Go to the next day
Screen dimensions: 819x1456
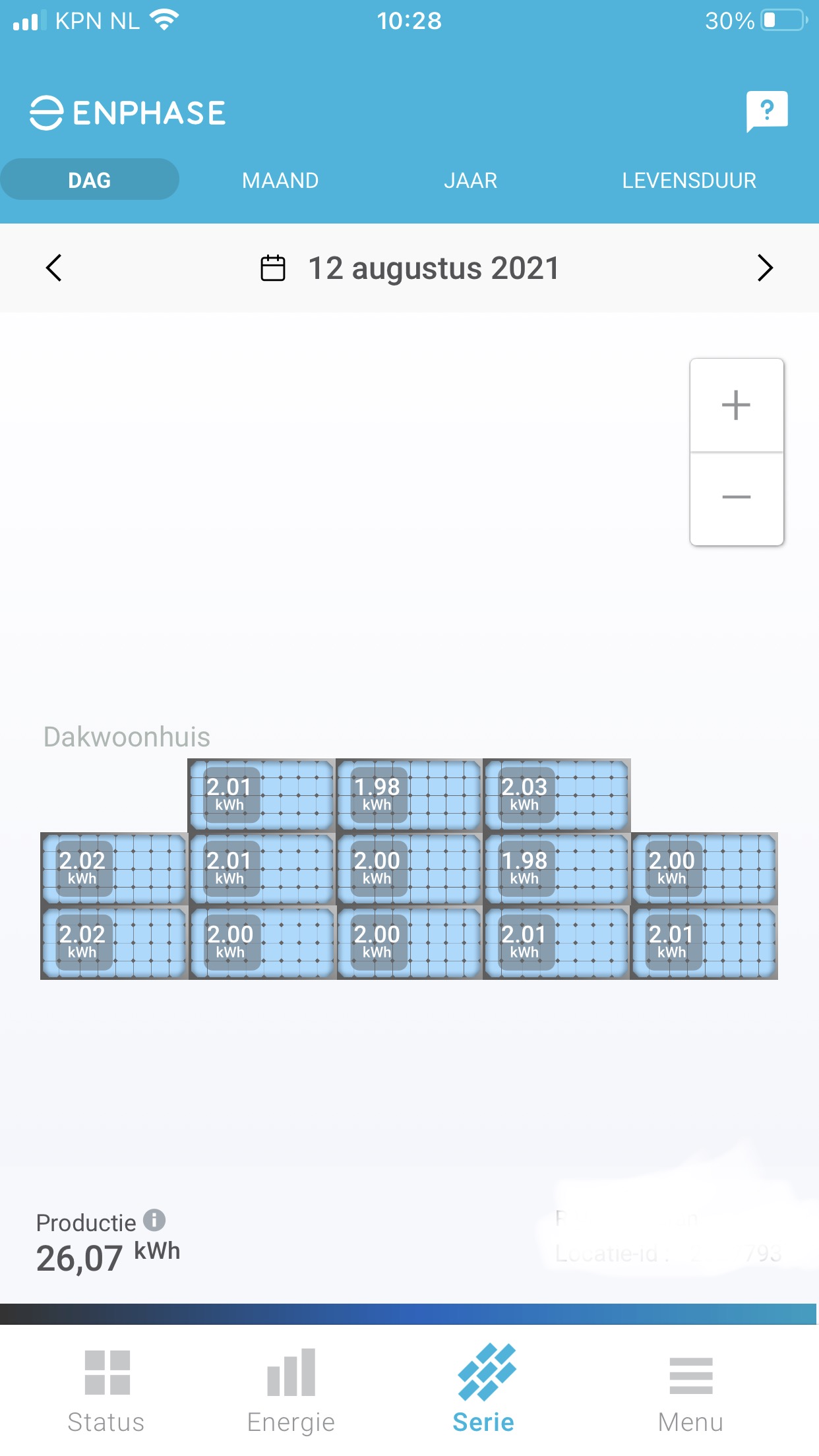tap(764, 268)
